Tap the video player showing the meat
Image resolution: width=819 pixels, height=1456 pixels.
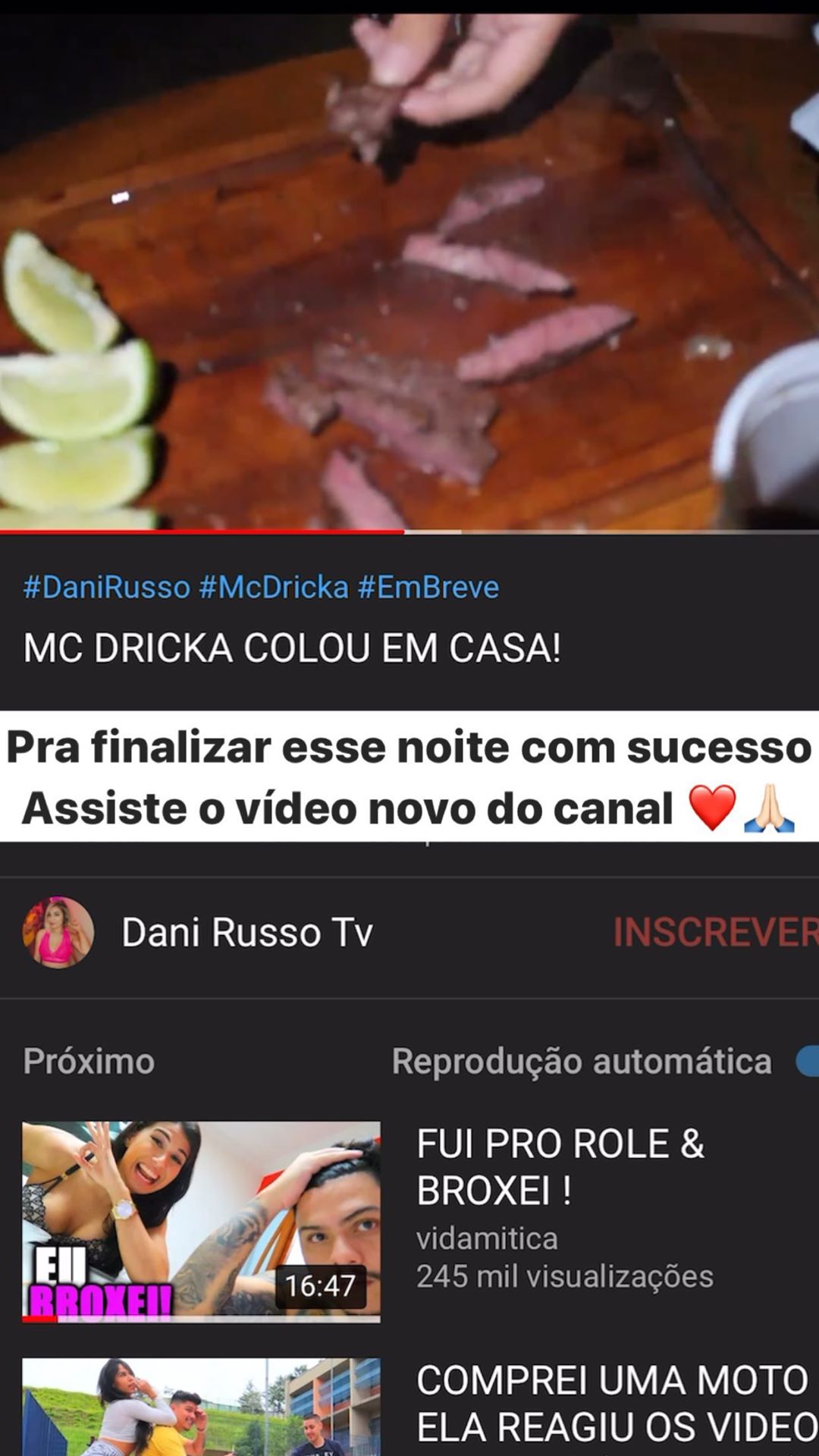click(x=409, y=273)
